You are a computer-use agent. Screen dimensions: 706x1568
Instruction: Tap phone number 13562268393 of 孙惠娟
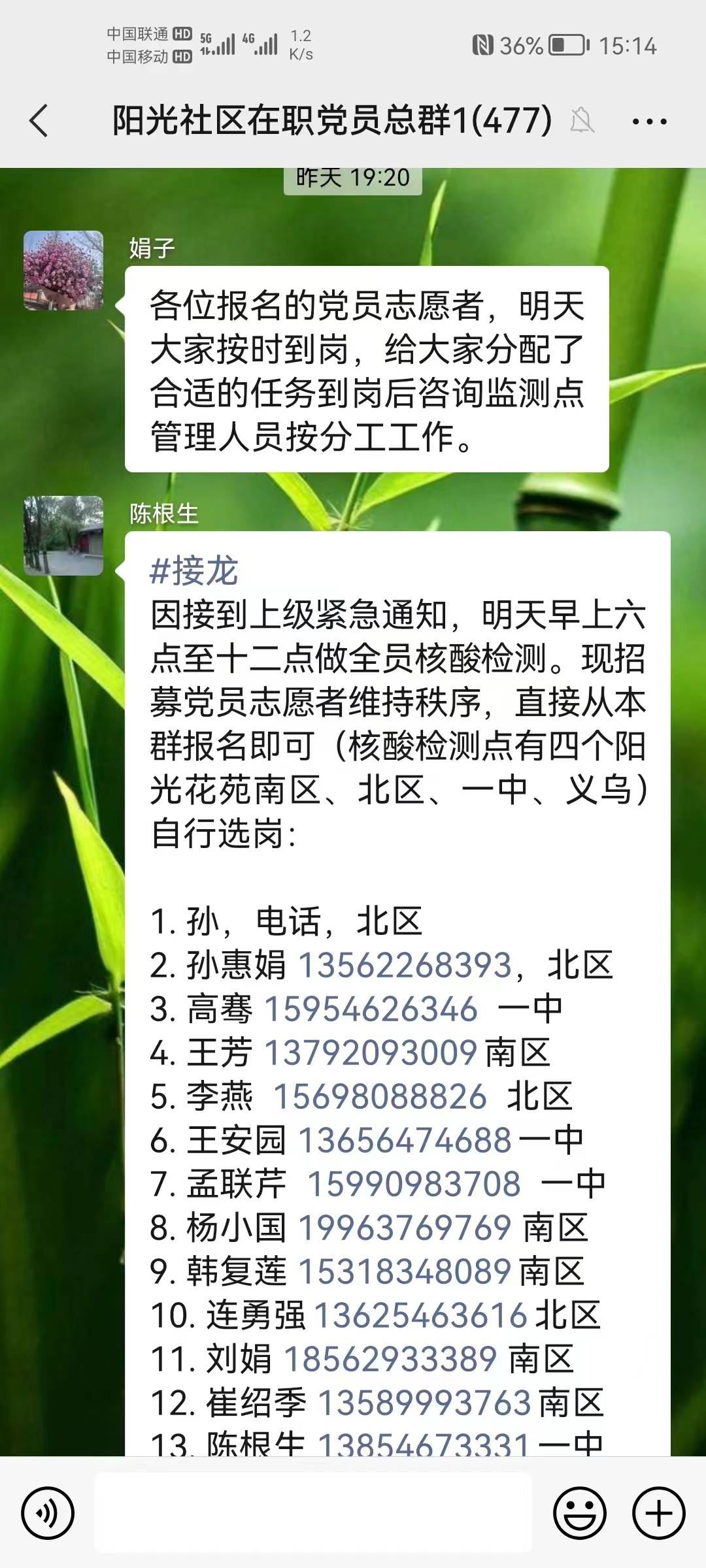point(405,965)
